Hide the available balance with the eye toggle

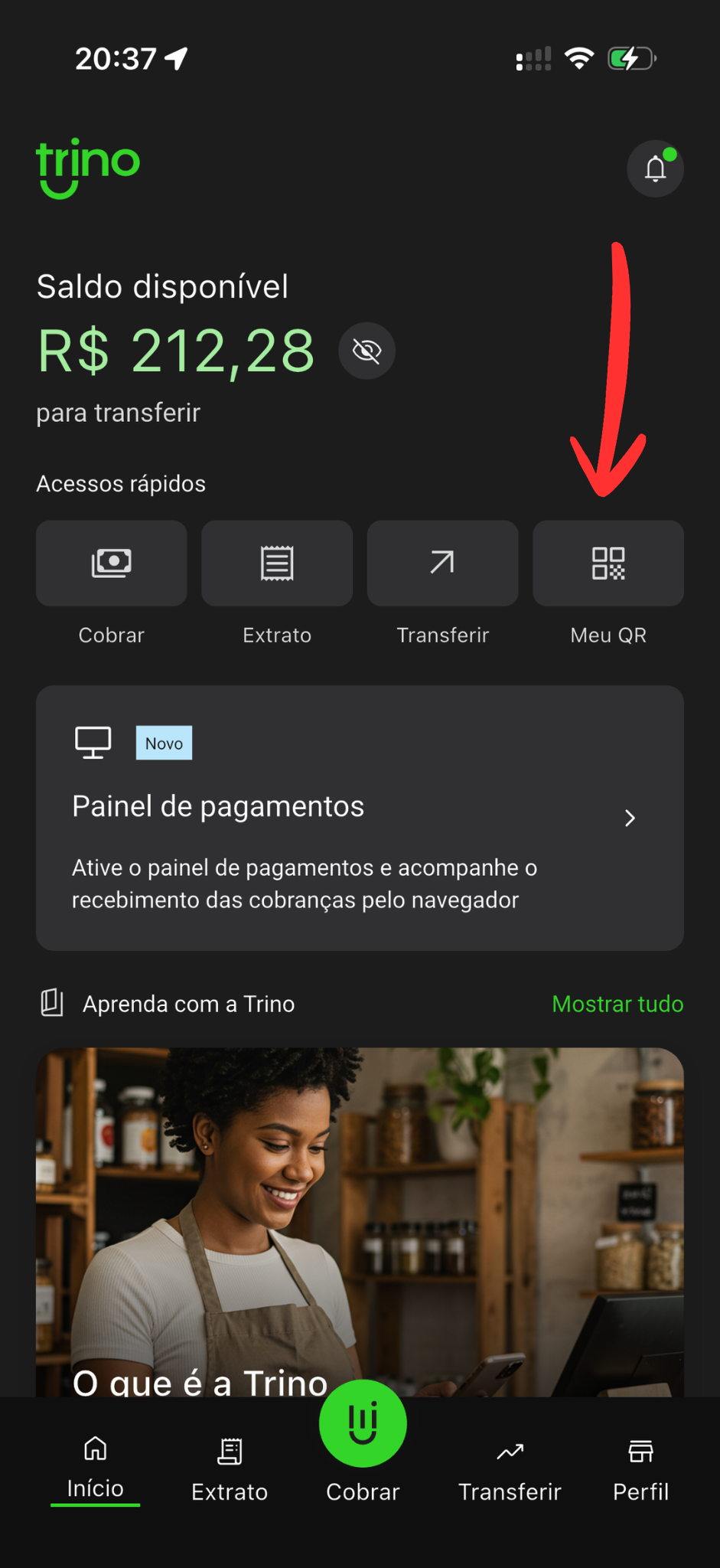[x=367, y=351]
